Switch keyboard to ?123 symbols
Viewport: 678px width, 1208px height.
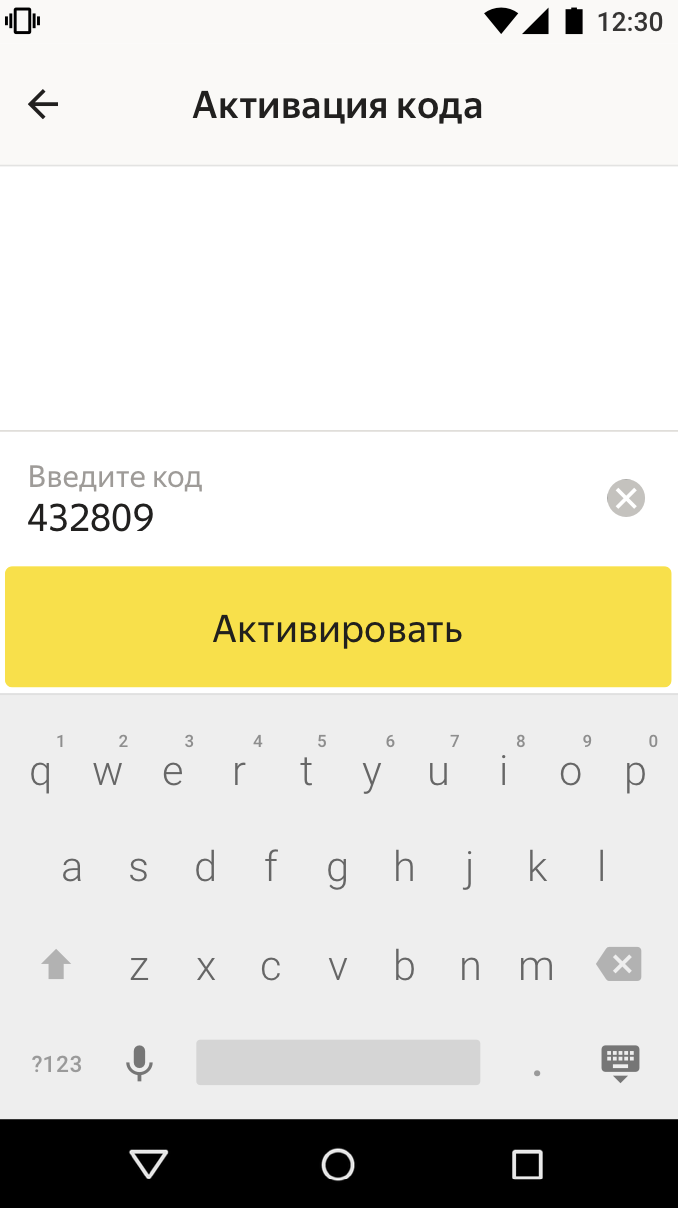tap(56, 1063)
